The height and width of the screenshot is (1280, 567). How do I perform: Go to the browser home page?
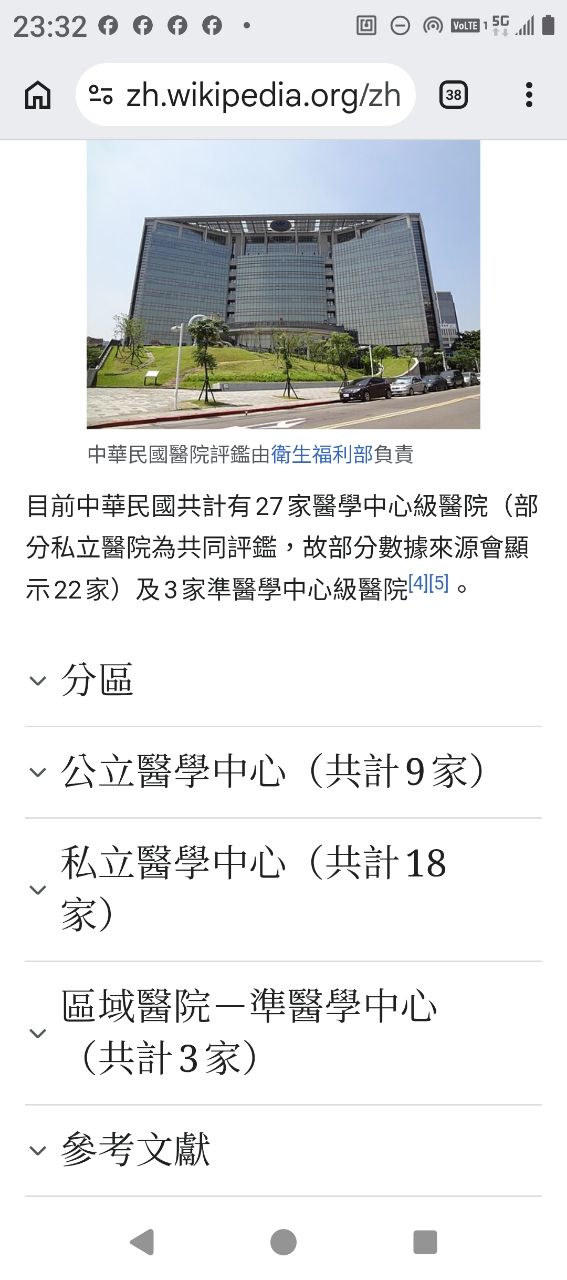[38, 95]
